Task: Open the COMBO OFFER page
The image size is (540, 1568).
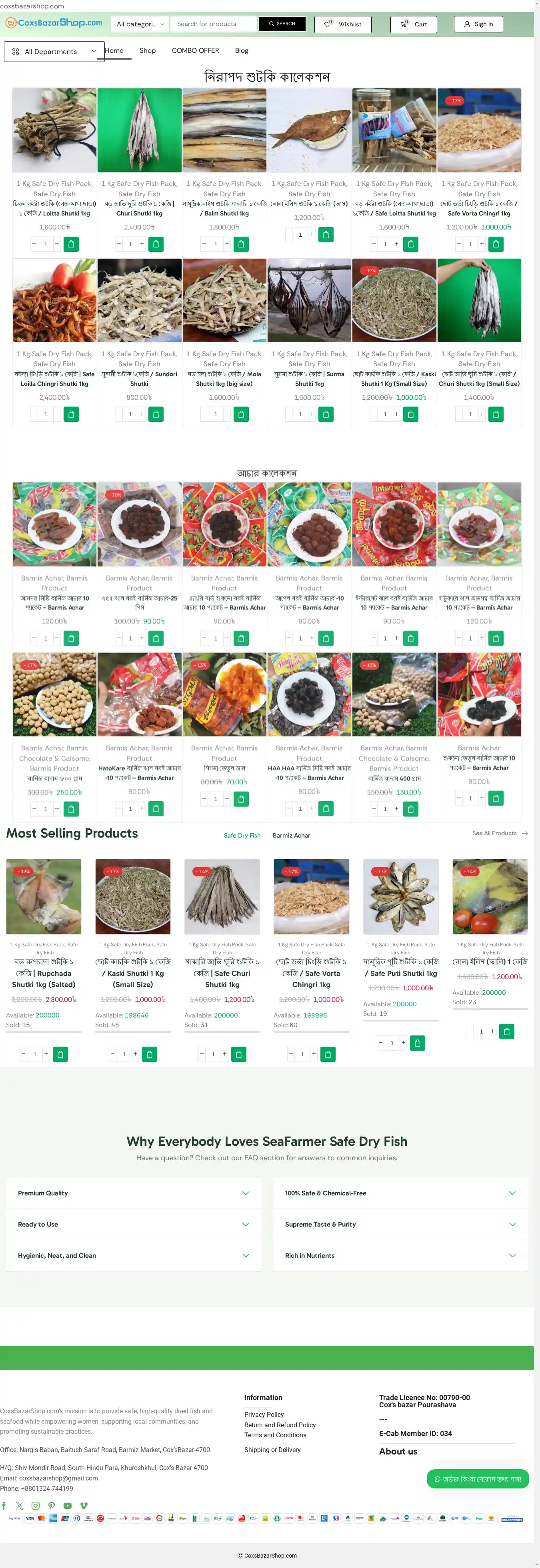Action: [x=195, y=50]
